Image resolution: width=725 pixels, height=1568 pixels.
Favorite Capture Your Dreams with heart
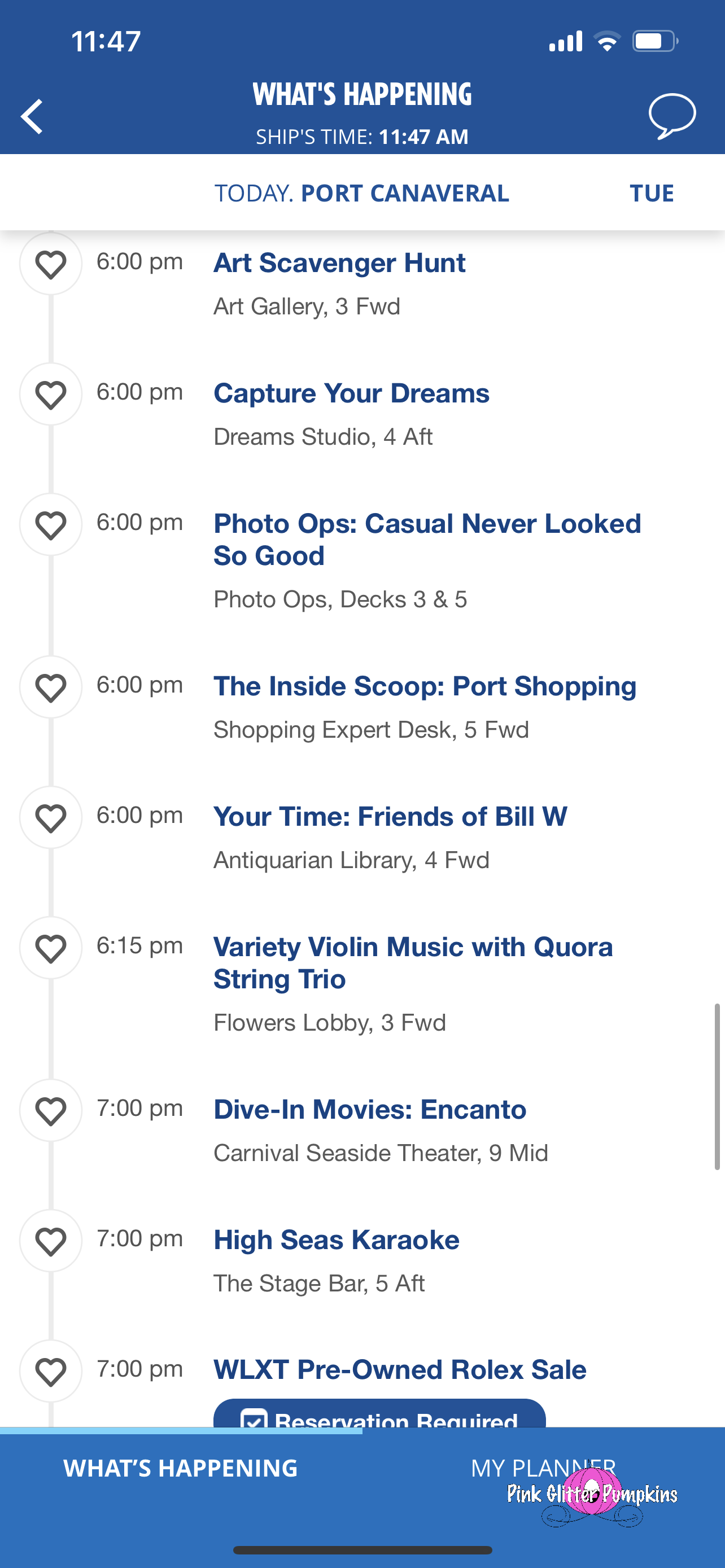click(50, 395)
